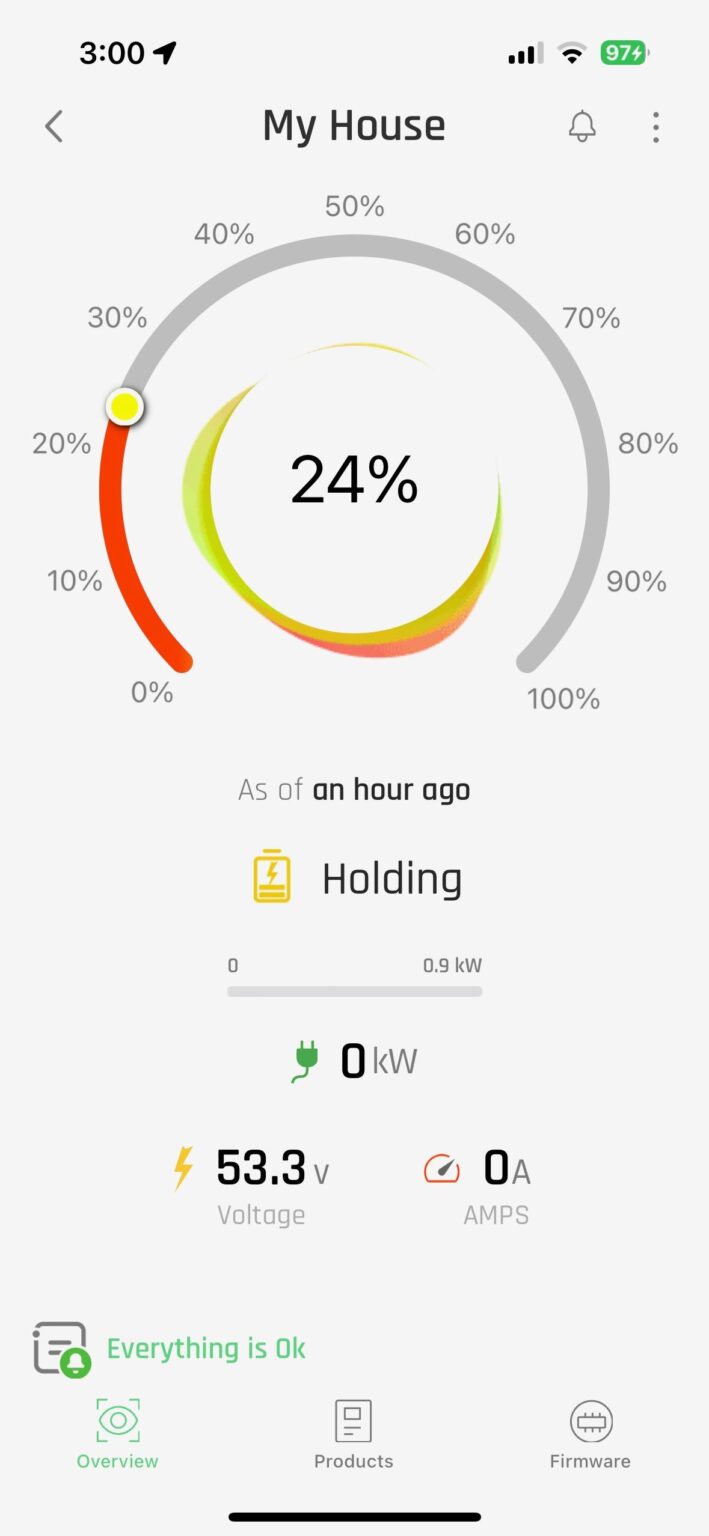709x1536 pixels.
Task: Switch to the Overview tab
Action: 118,1433
